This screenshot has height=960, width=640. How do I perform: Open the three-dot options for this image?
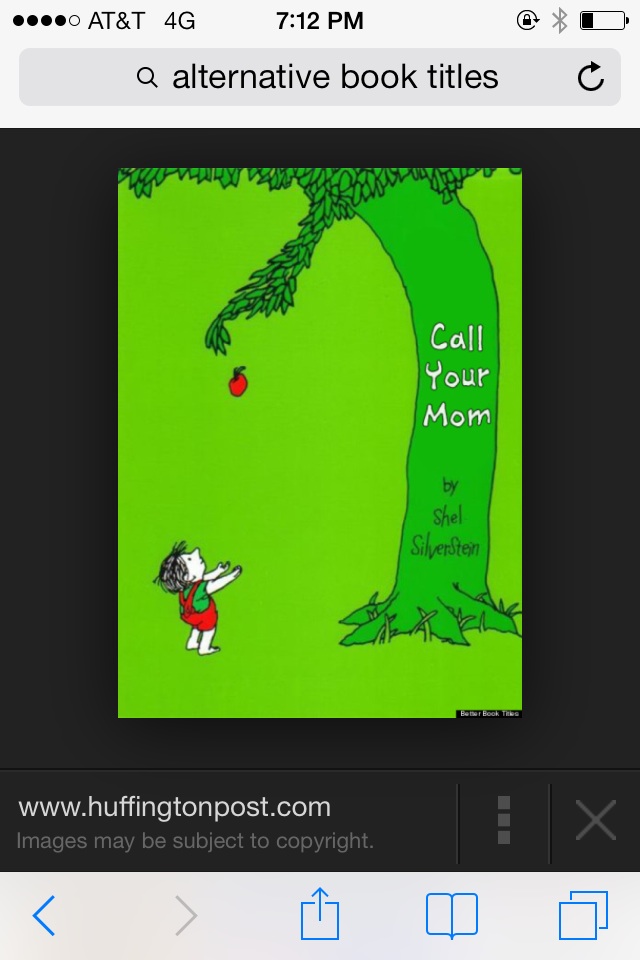point(504,821)
